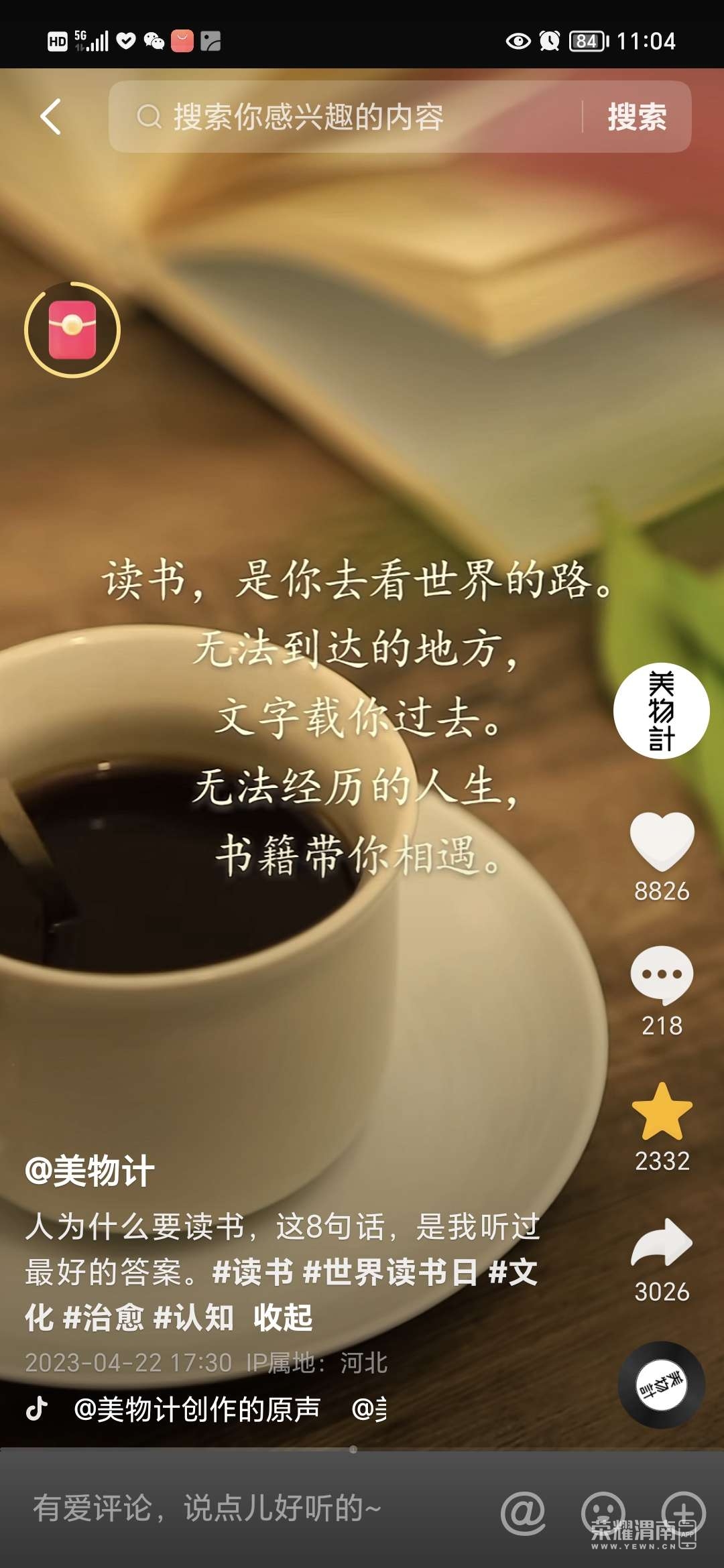Image resolution: width=724 pixels, height=1568 pixels.
Task: Collapse the caption with 收起
Action: tap(283, 1317)
